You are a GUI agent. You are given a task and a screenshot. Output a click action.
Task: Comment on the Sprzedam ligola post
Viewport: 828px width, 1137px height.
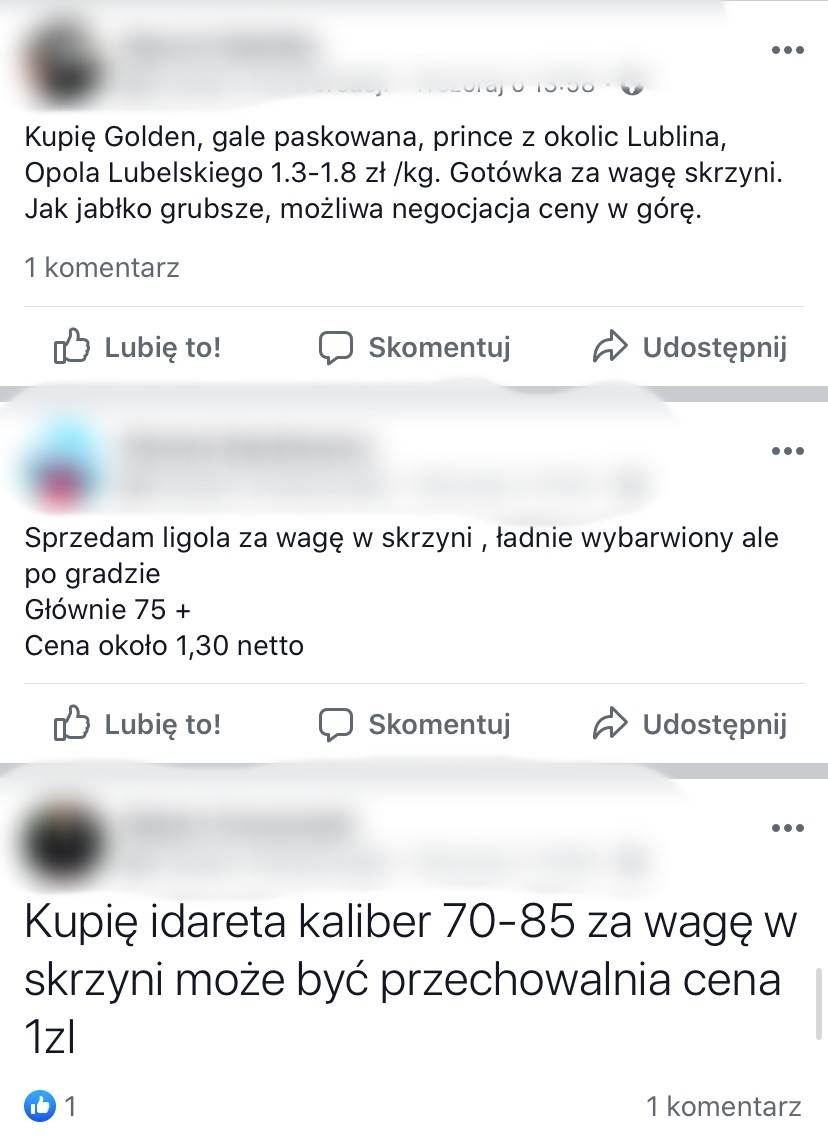414,724
